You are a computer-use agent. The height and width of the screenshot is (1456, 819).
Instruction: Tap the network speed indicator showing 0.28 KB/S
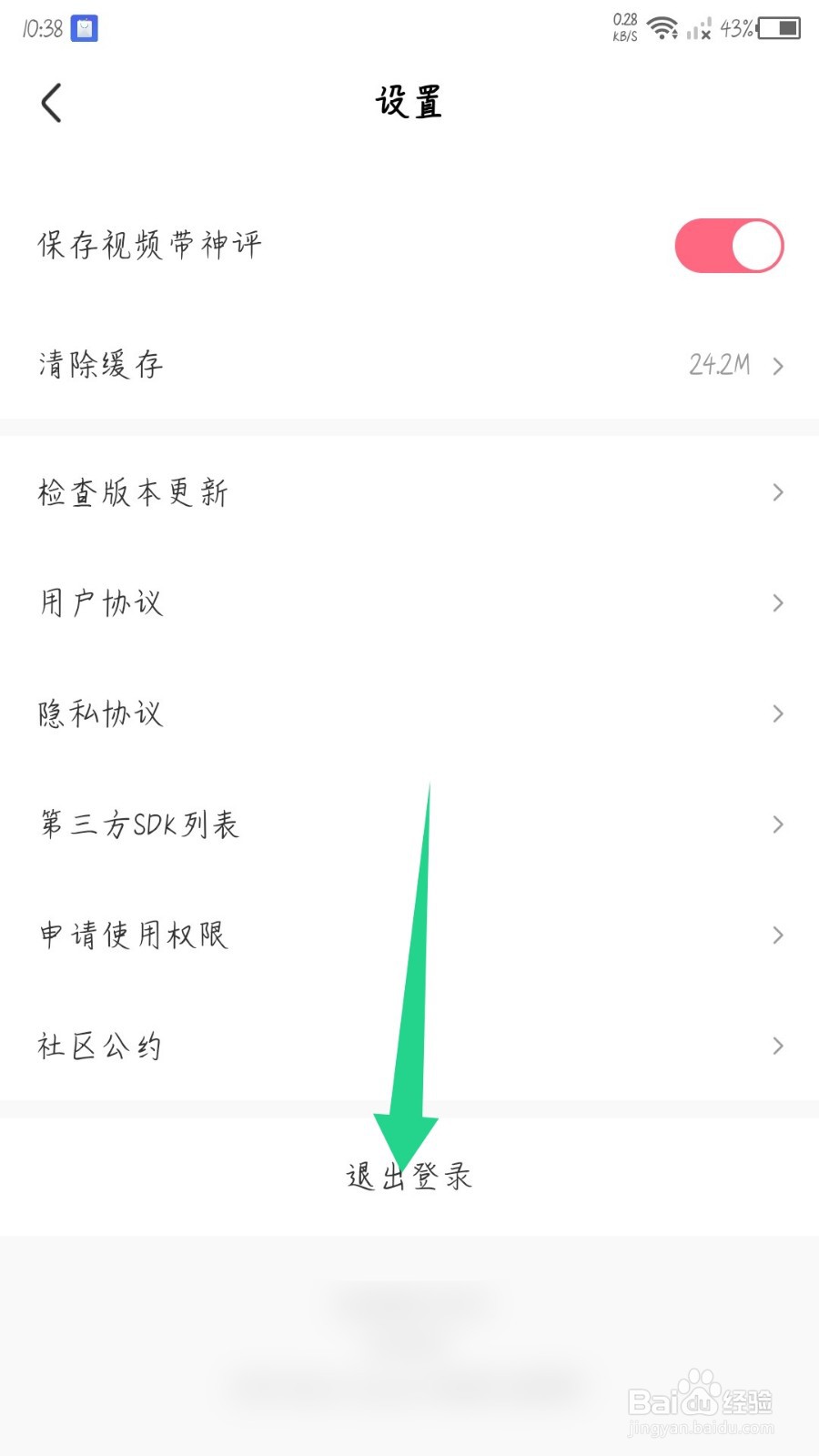pyautogui.click(x=622, y=27)
